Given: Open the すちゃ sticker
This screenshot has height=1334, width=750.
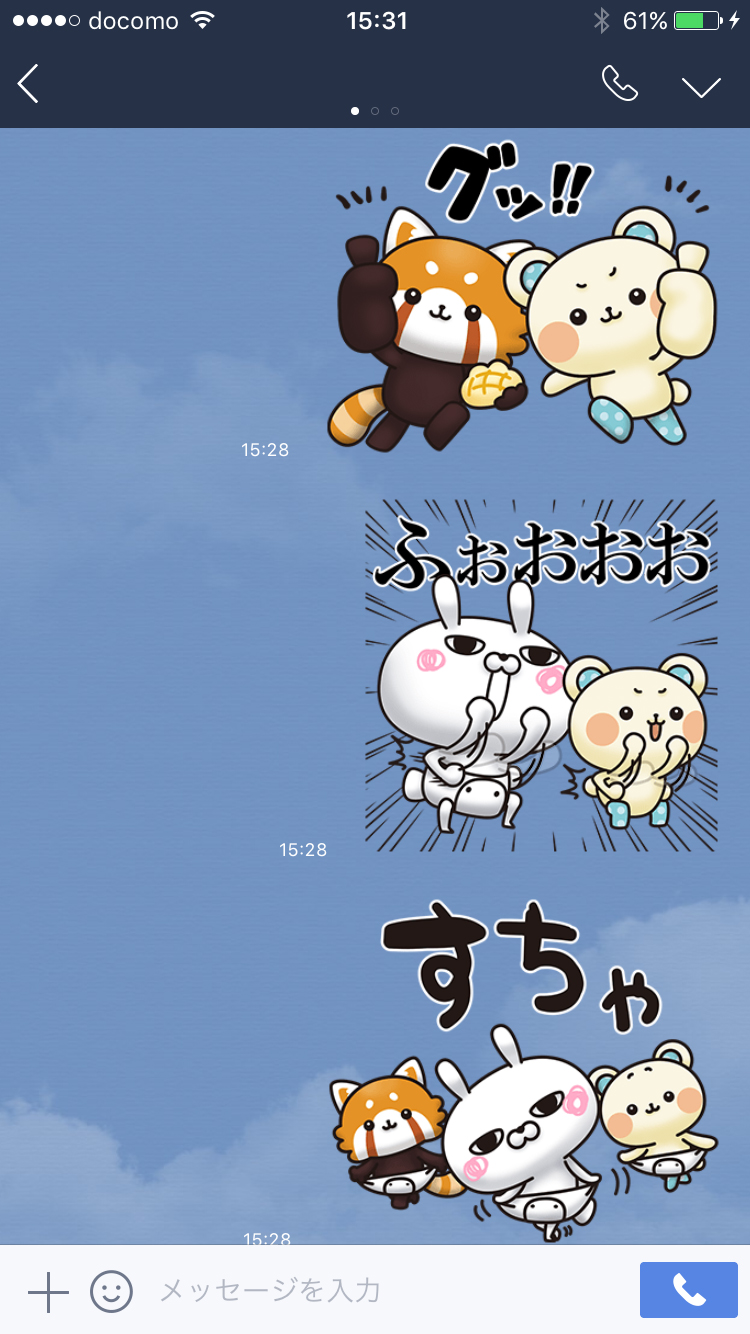Looking at the screenshot, I should click(525, 1060).
